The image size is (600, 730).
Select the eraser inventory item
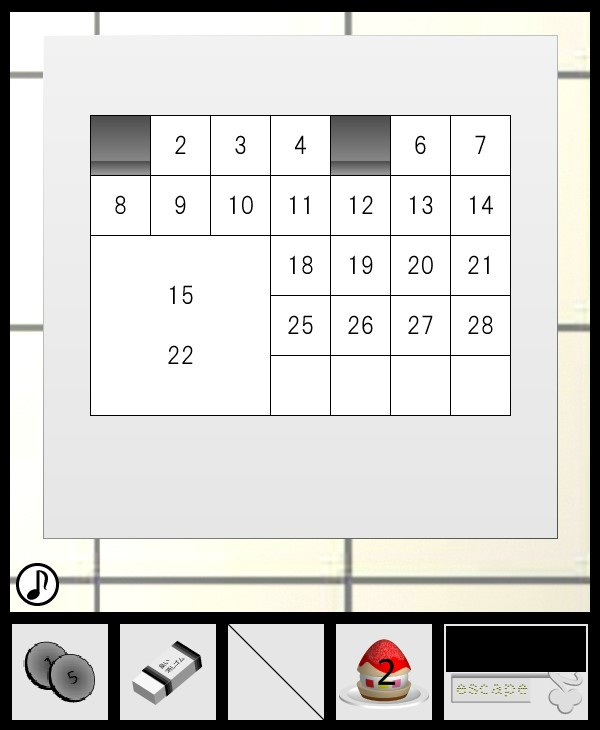[x=168, y=672]
